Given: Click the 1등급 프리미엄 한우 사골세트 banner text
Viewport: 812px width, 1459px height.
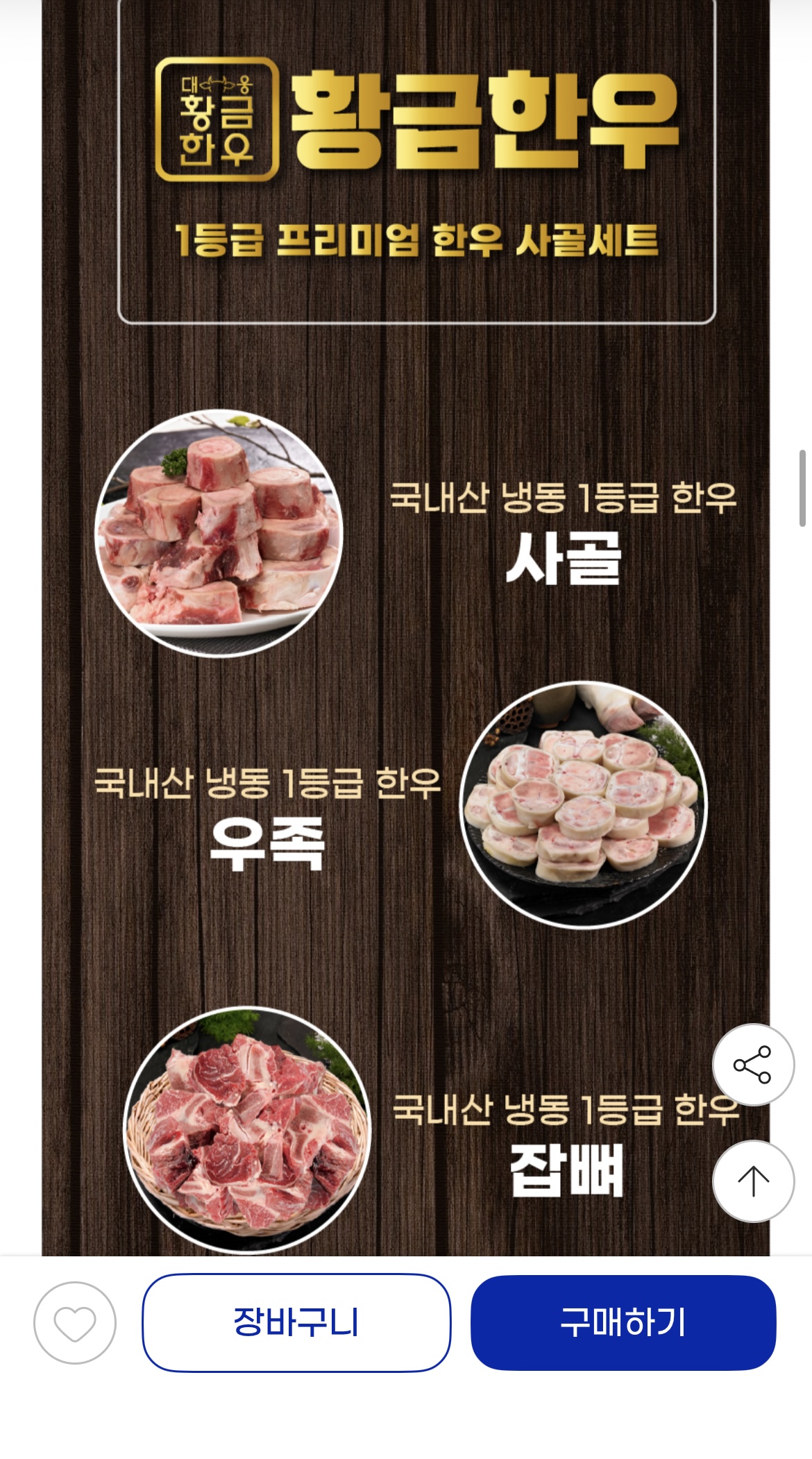Looking at the screenshot, I should click(x=416, y=239).
